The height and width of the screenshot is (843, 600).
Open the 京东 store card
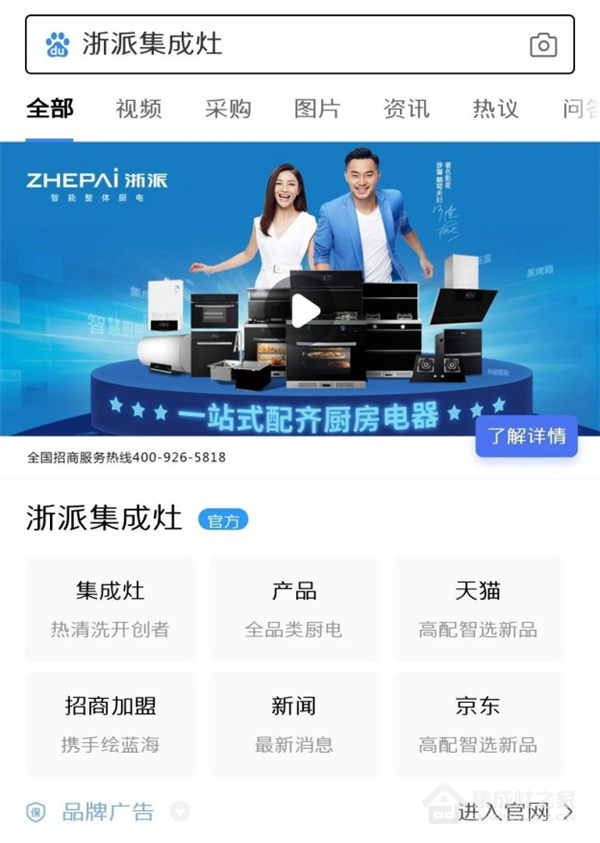coord(478,724)
